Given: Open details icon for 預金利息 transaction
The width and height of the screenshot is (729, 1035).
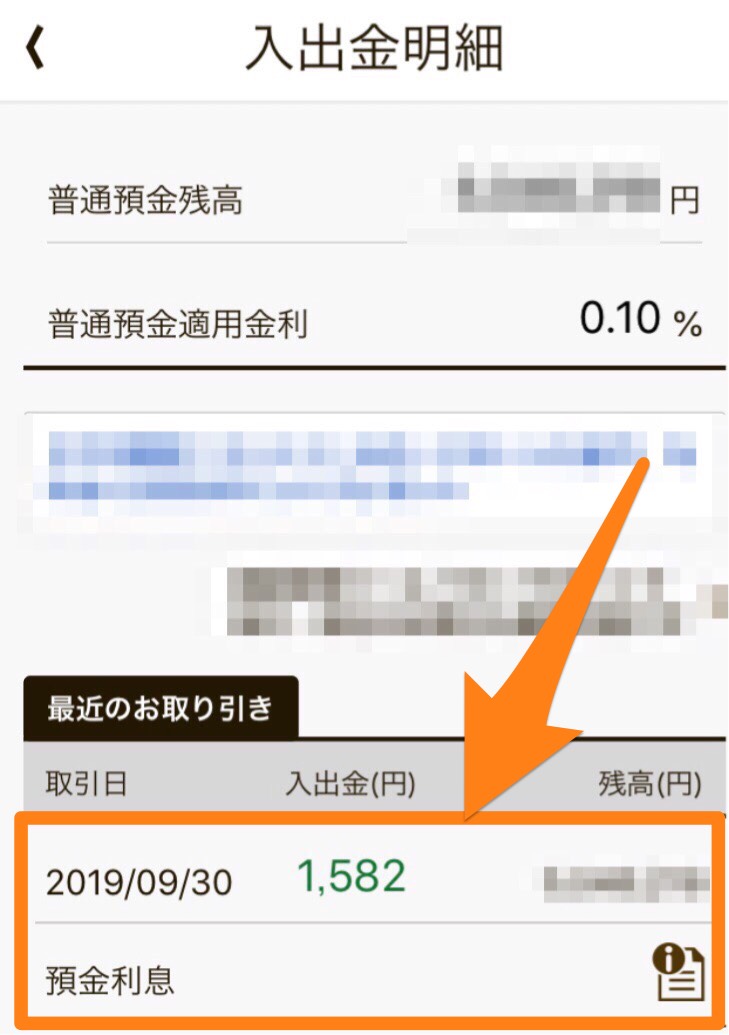Looking at the screenshot, I should pyautogui.click(x=679, y=972).
